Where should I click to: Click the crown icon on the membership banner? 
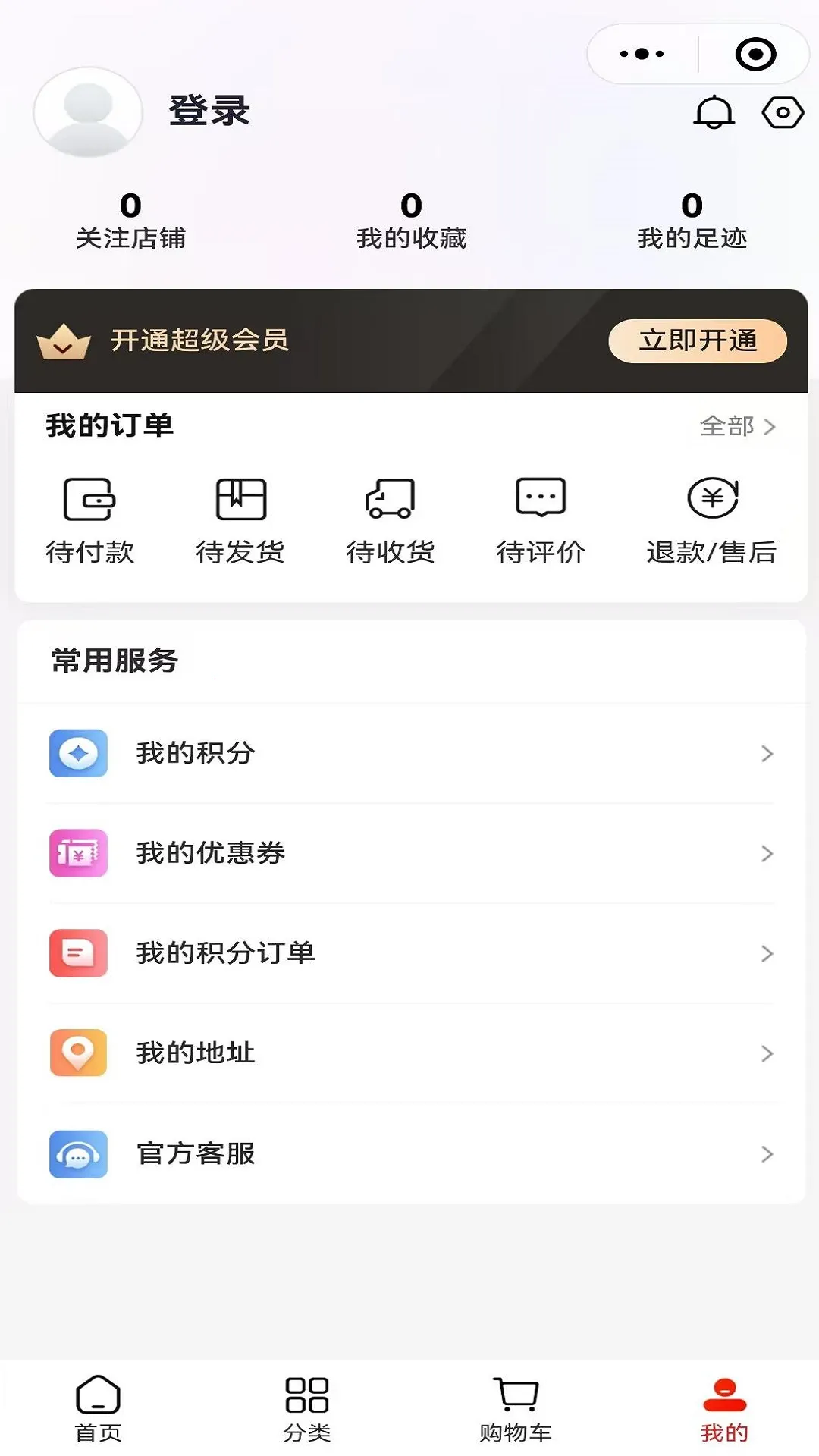[x=63, y=341]
